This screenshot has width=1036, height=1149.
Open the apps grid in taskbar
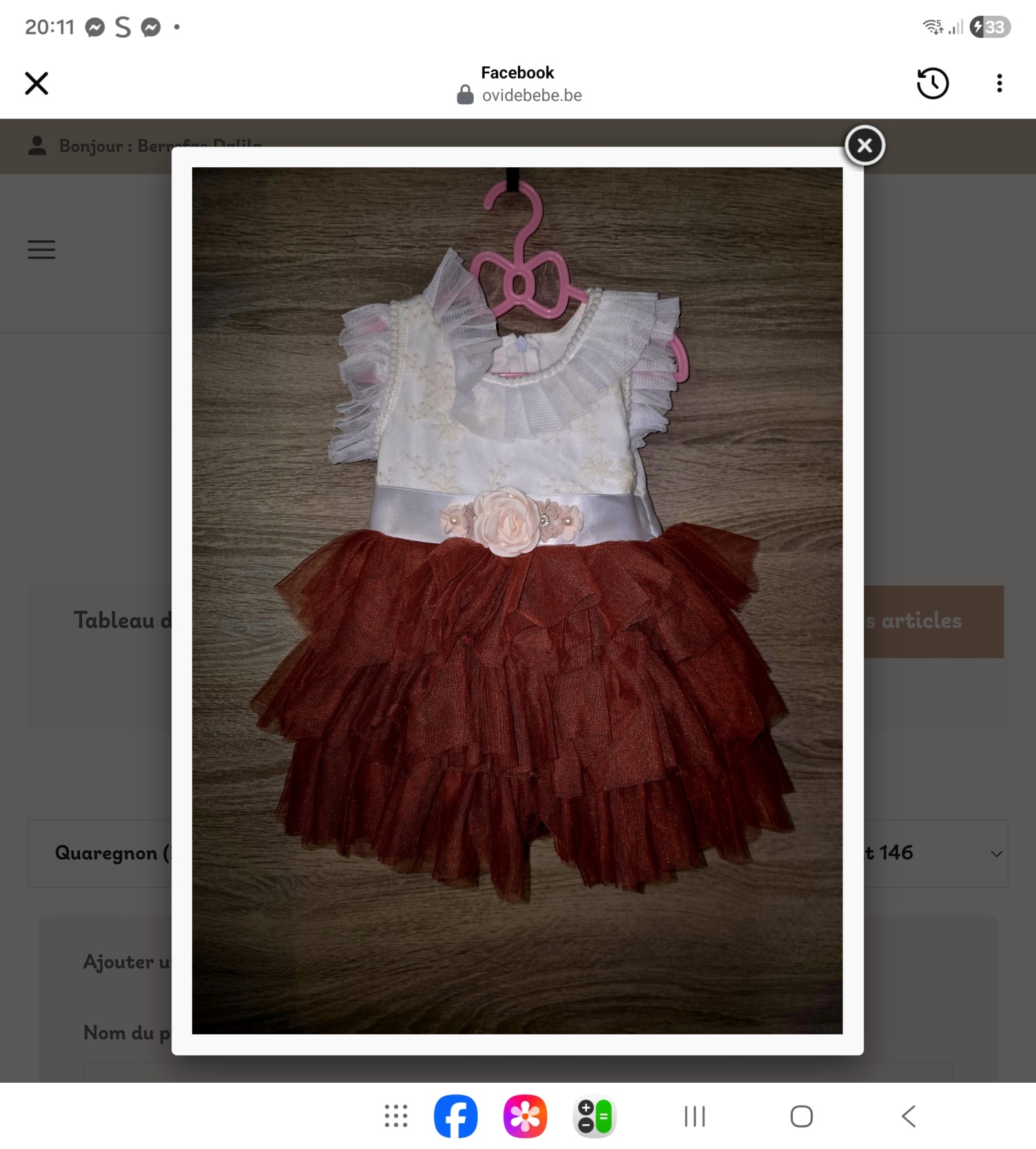(396, 1116)
